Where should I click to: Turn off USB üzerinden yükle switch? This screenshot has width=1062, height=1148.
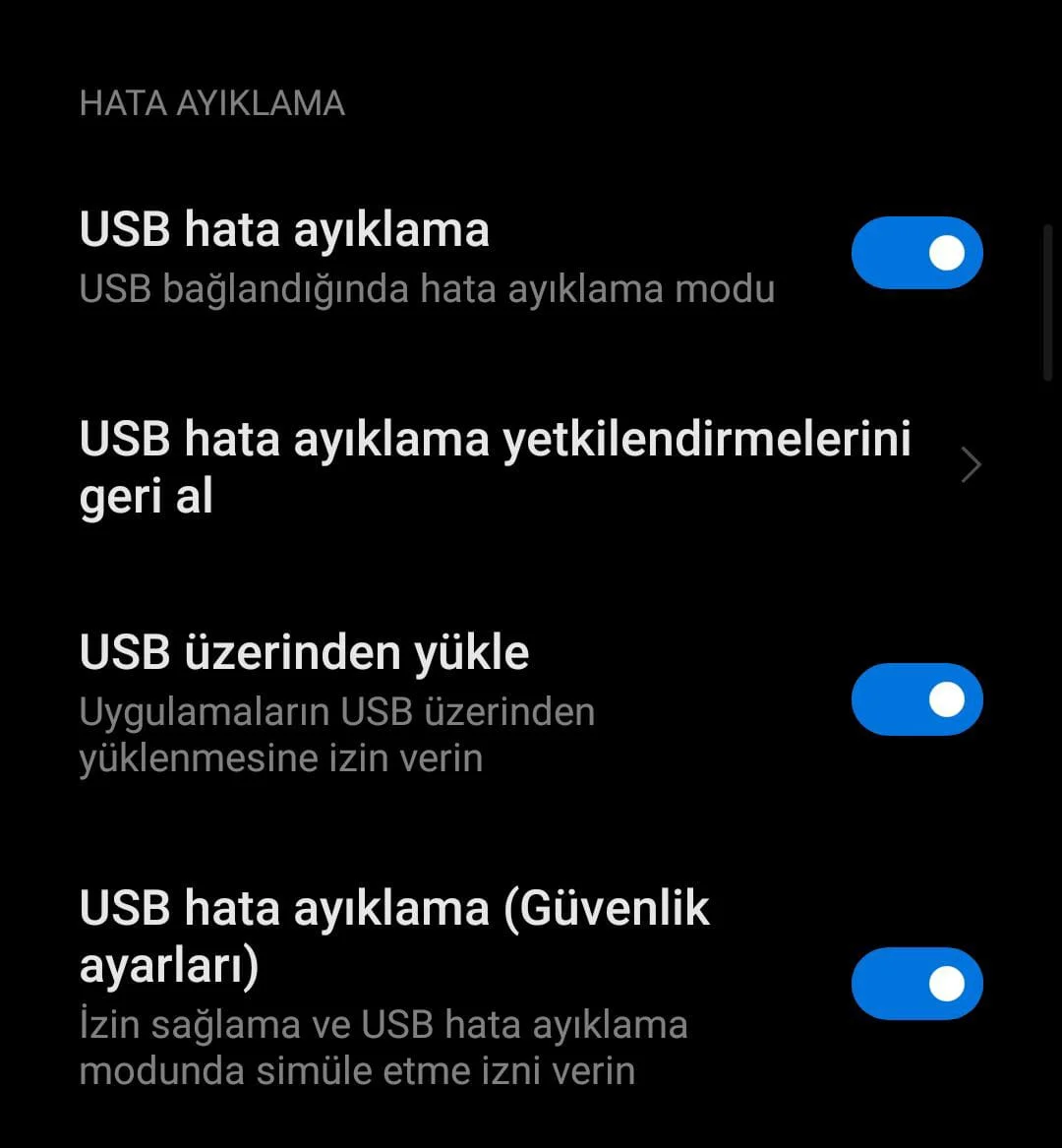click(916, 699)
